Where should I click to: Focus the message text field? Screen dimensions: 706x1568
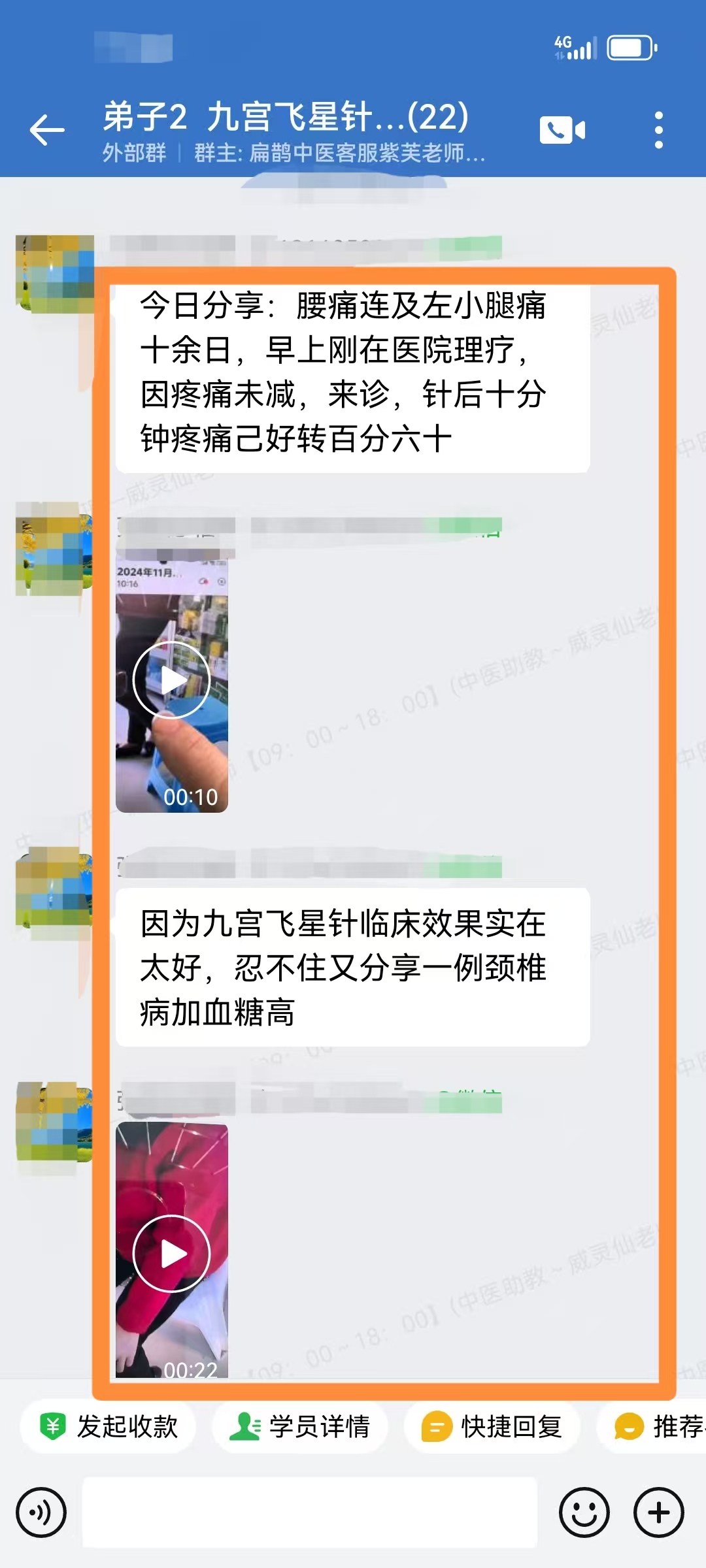coord(309,1512)
